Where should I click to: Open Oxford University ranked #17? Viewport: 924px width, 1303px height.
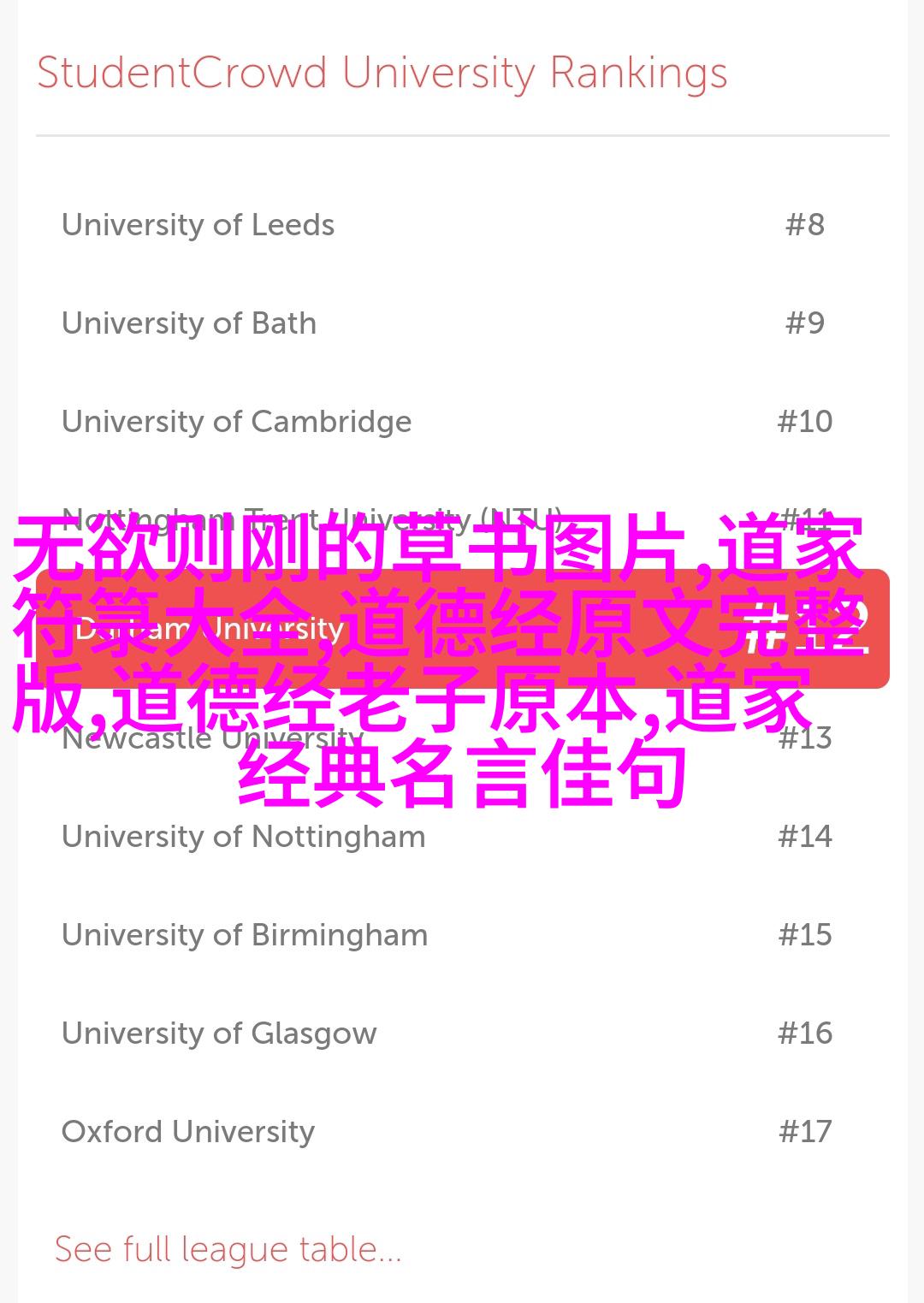click(188, 1132)
